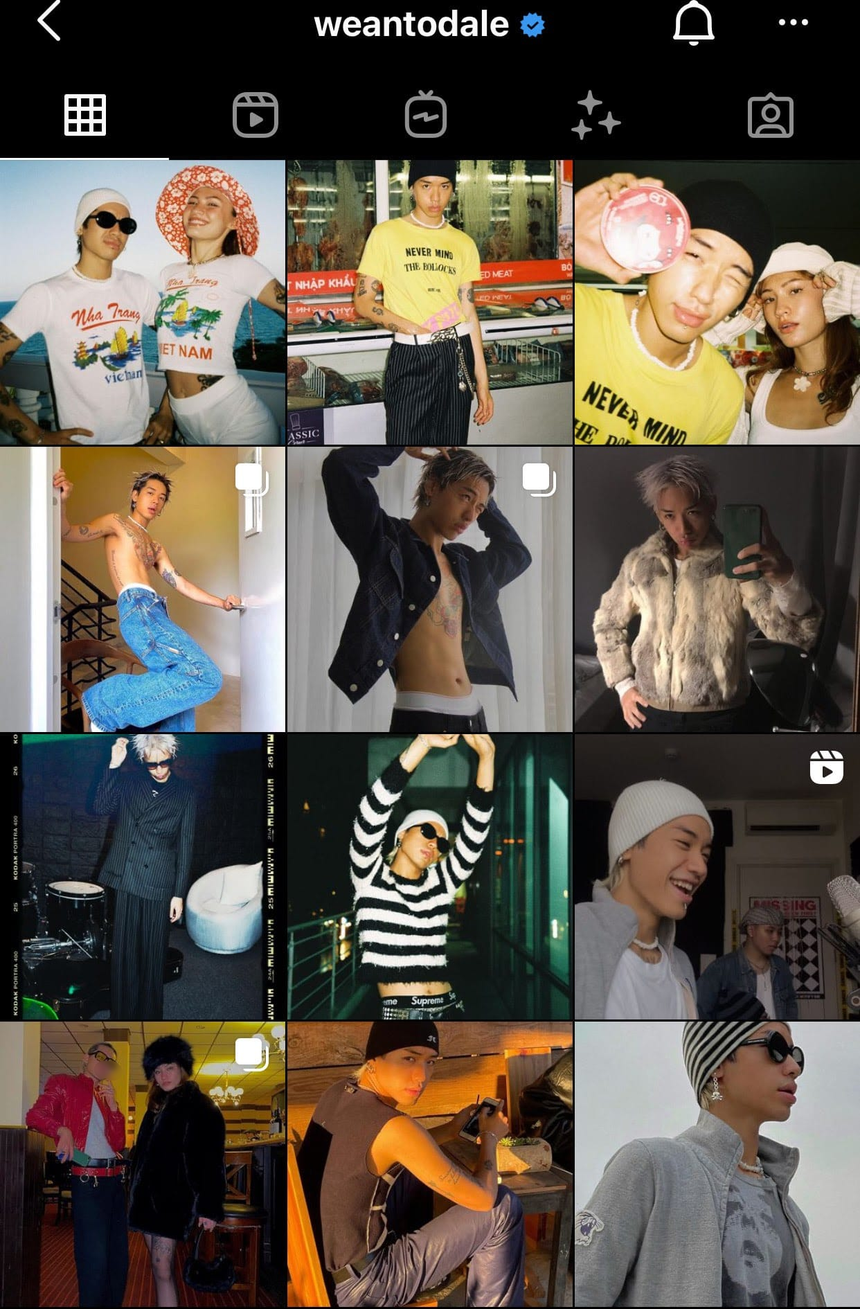Open the Nha Trang t-shirts couple post

pyautogui.click(x=142, y=302)
